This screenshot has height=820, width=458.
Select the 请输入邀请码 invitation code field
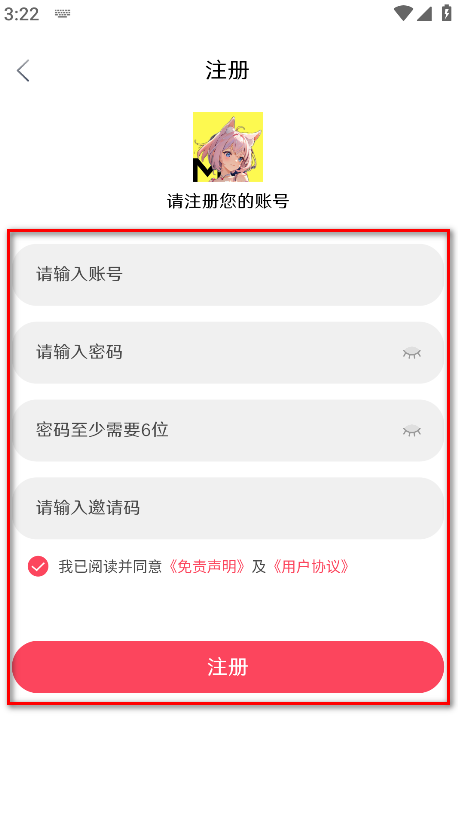click(228, 508)
